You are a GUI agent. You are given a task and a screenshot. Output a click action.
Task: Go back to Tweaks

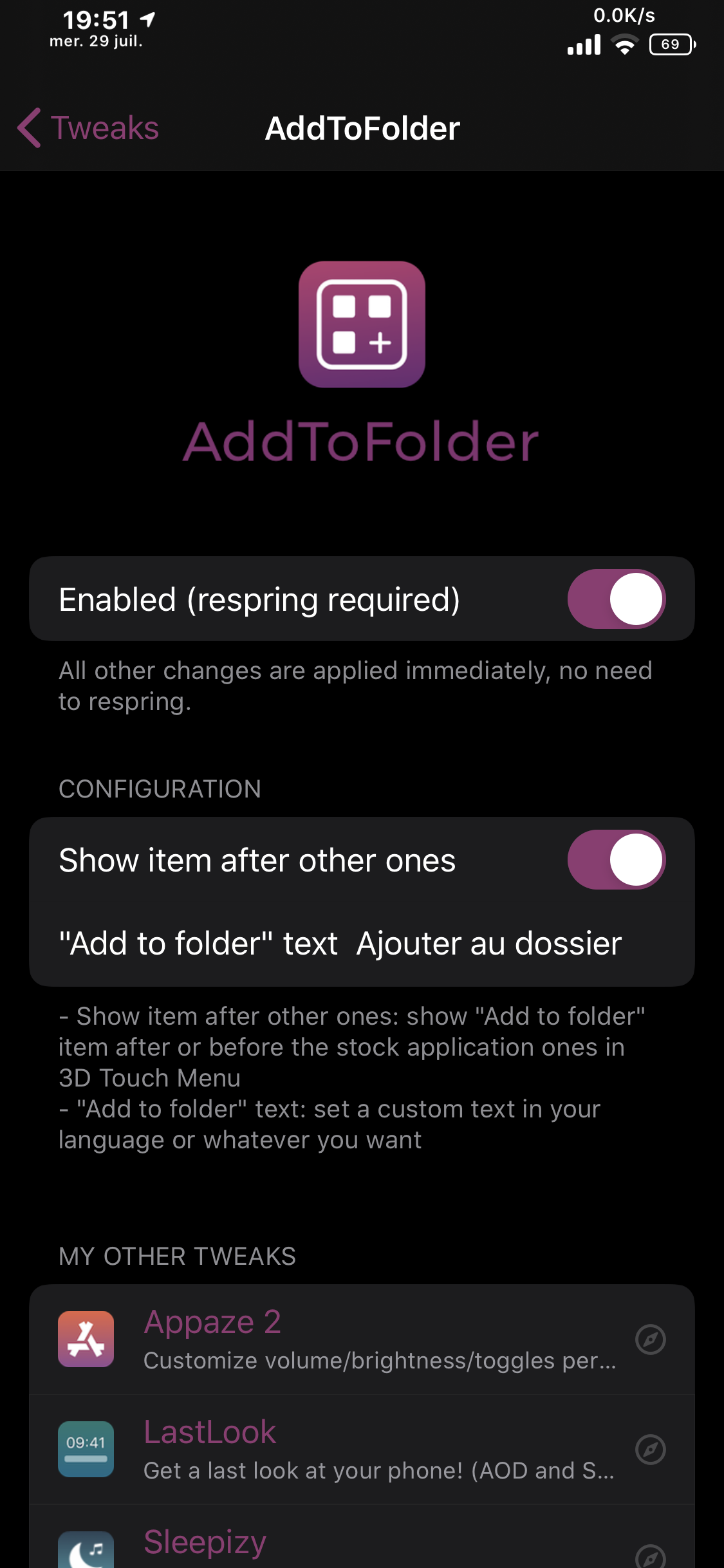[x=88, y=128]
